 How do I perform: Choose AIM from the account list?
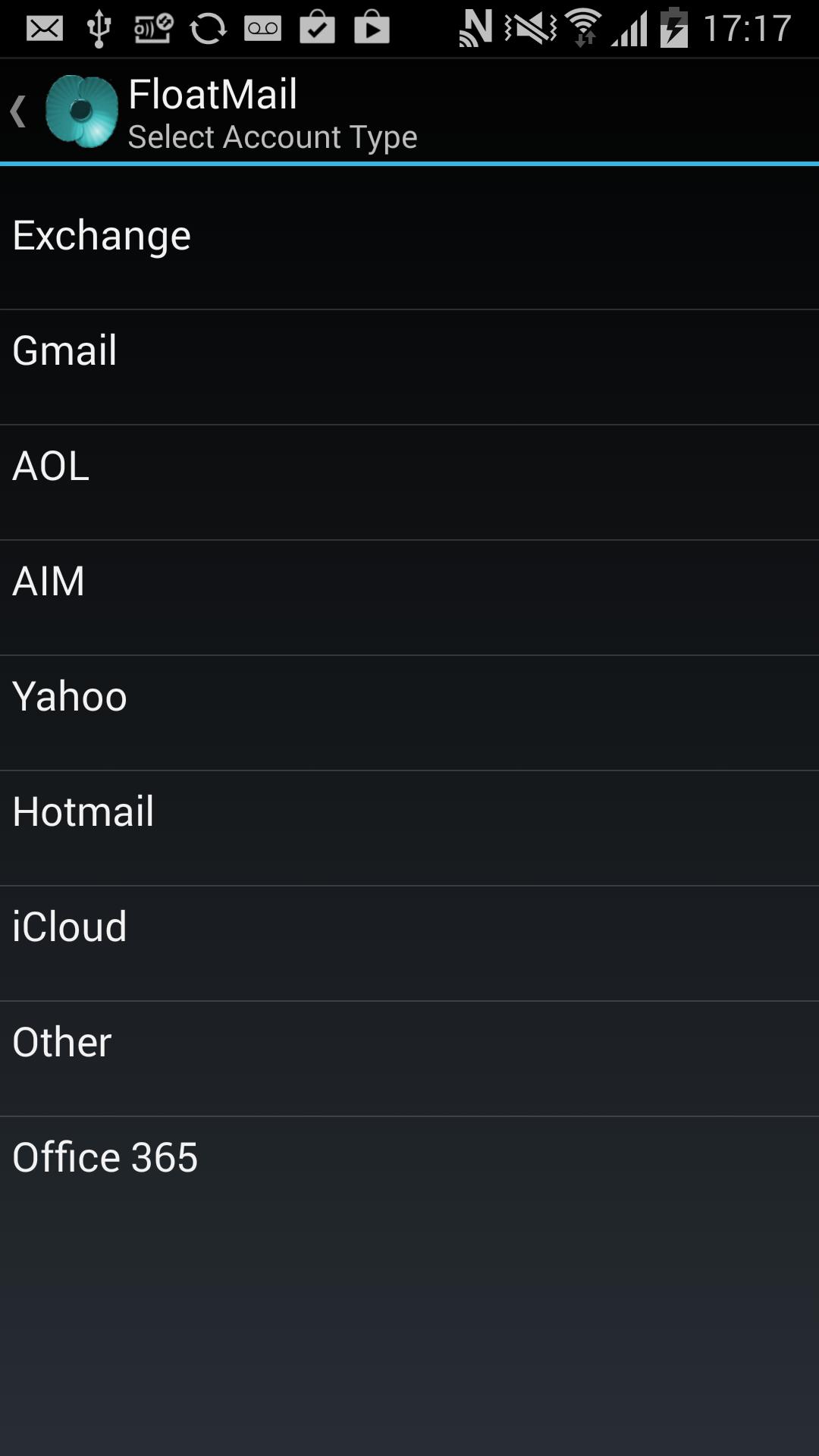tap(409, 581)
